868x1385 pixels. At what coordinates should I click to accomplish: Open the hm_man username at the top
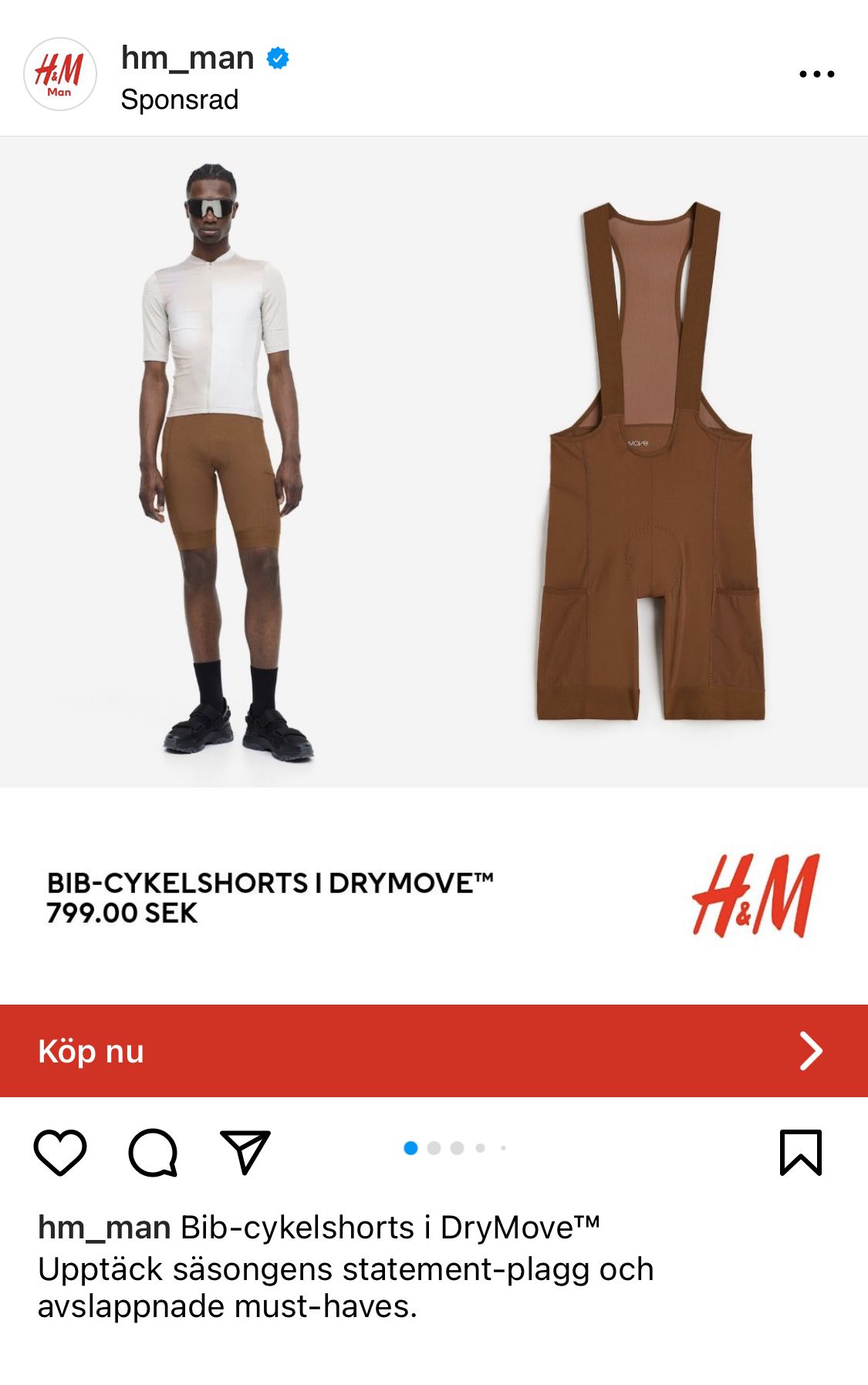187,58
